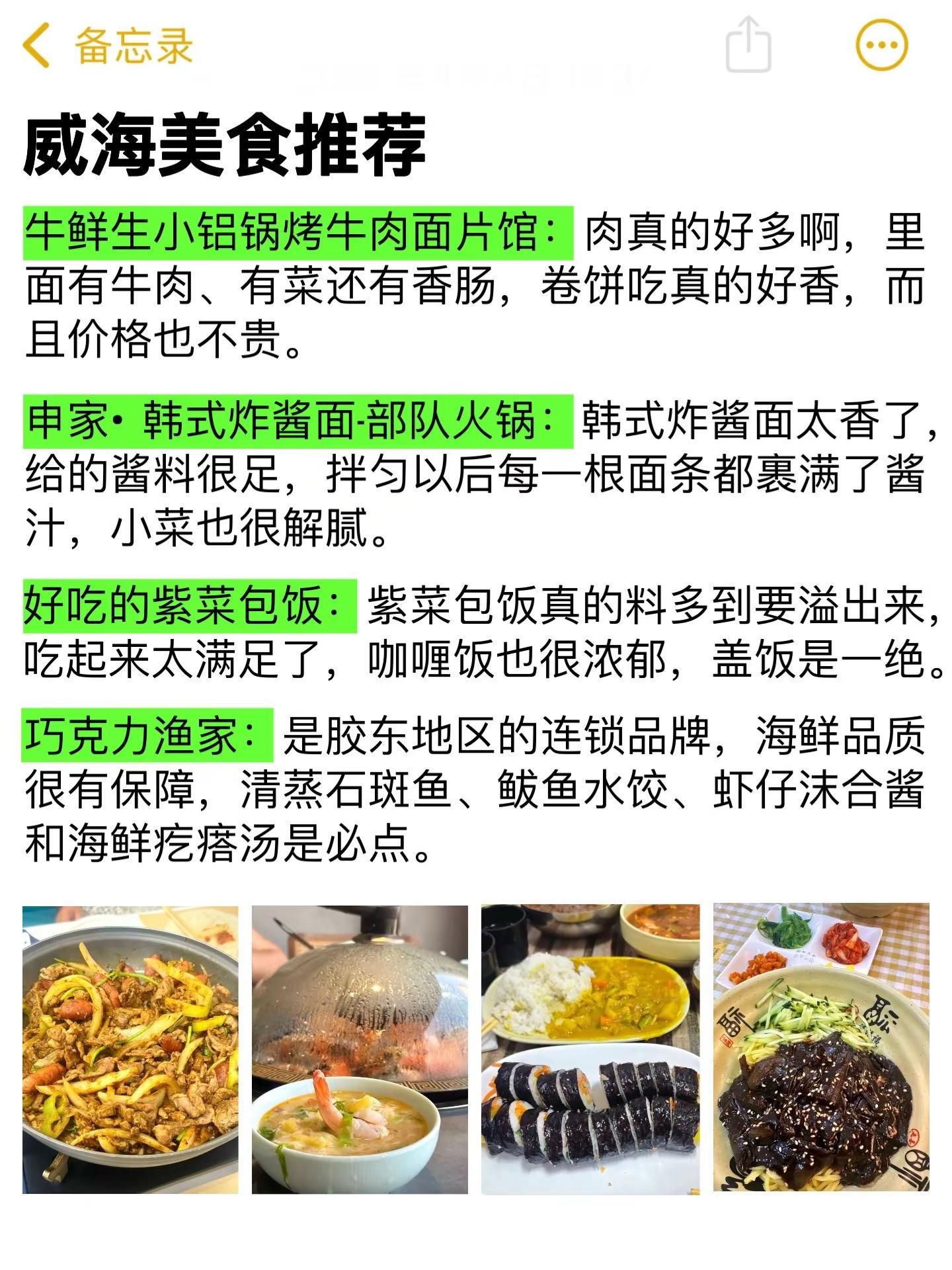Viewport: 952px width, 1270px height.
Task: Open the more options menu
Action: pos(881,45)
